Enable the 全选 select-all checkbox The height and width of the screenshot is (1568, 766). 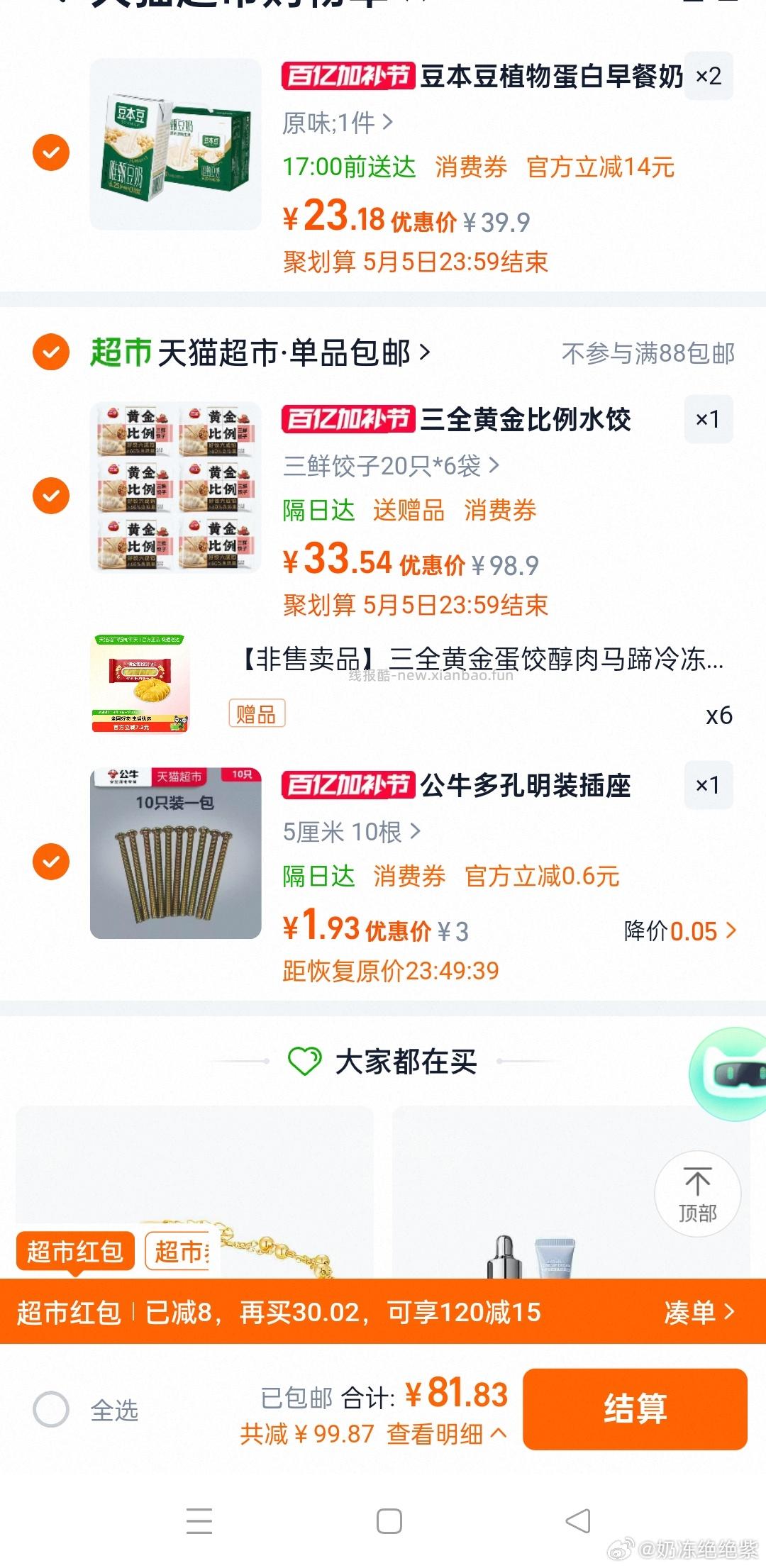[x=50, y=1408]
